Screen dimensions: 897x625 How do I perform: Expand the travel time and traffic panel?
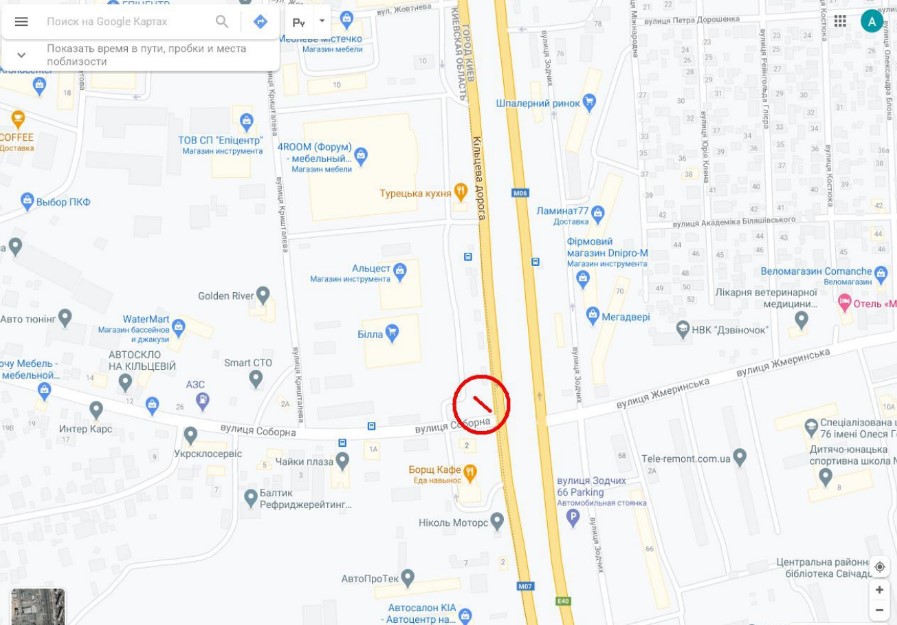coord(21,54)
